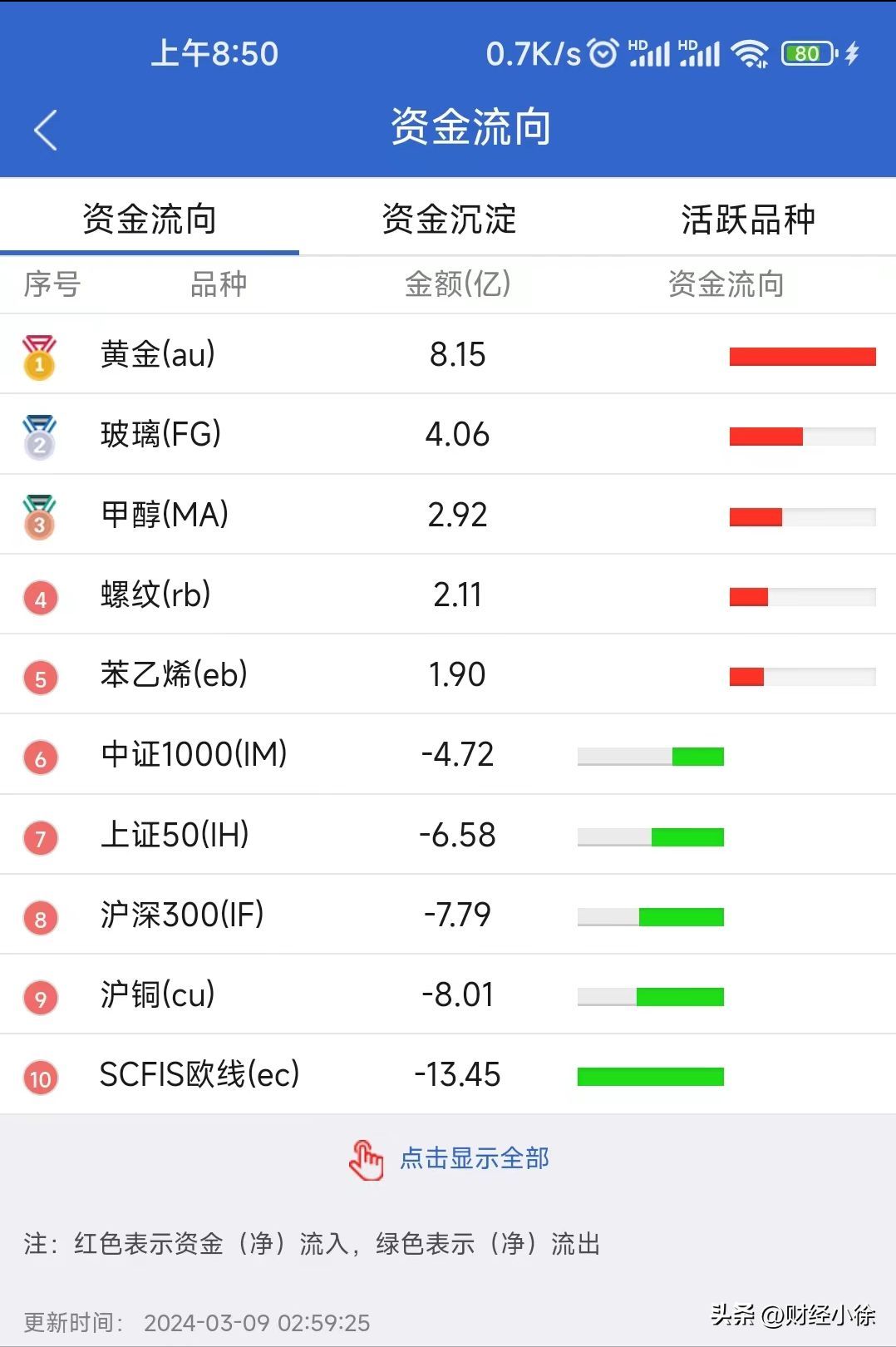Tap the rank number 4 badge beside 螺纹(rb)
896x1347 pixels.
tap(40, 594)
